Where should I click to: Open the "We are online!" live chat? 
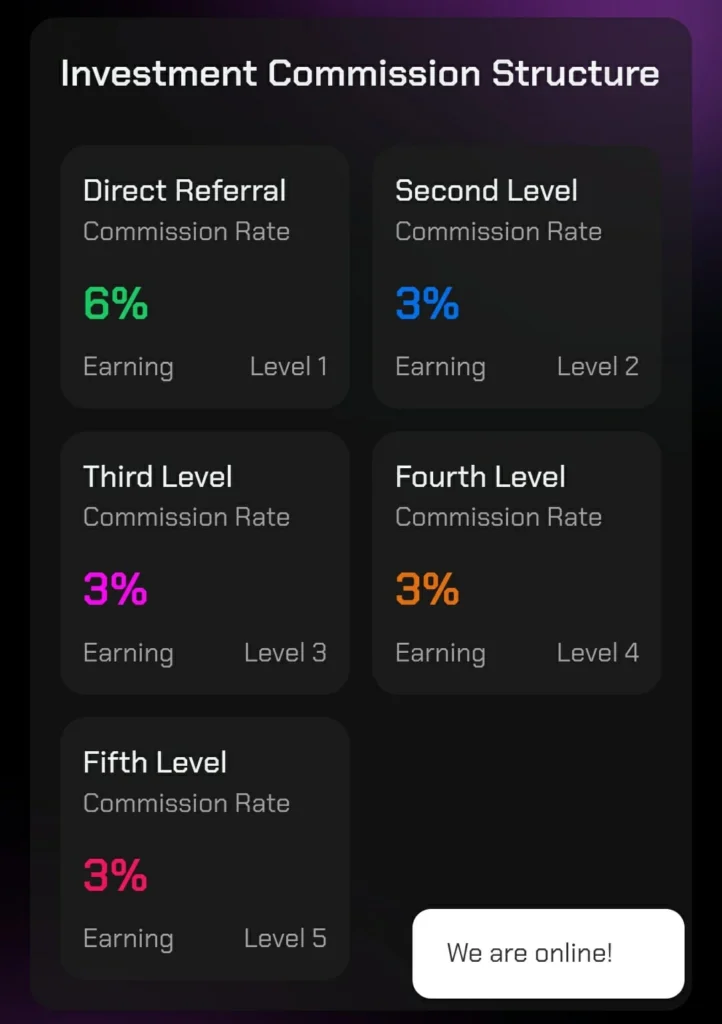coord(548,953)
